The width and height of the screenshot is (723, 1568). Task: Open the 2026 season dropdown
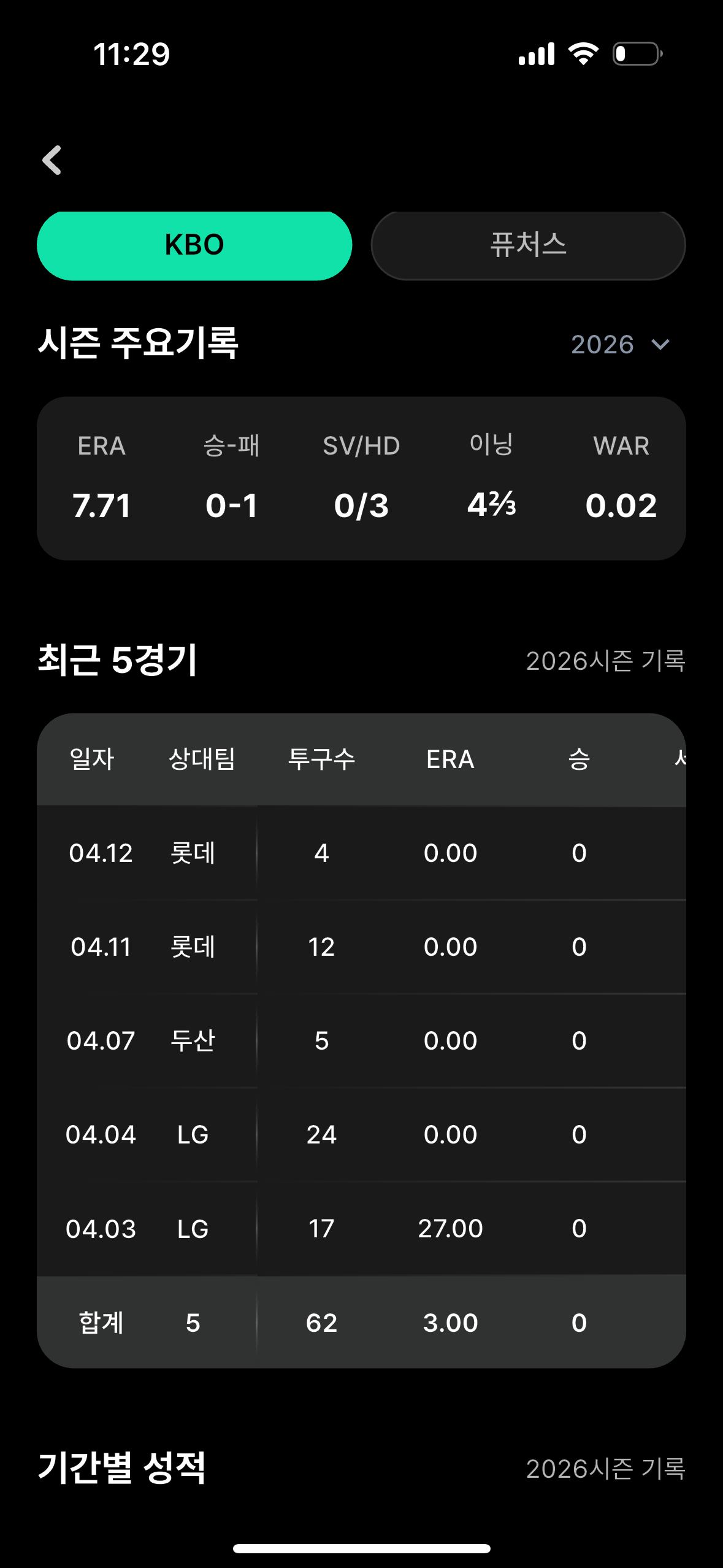pos(619,344)
